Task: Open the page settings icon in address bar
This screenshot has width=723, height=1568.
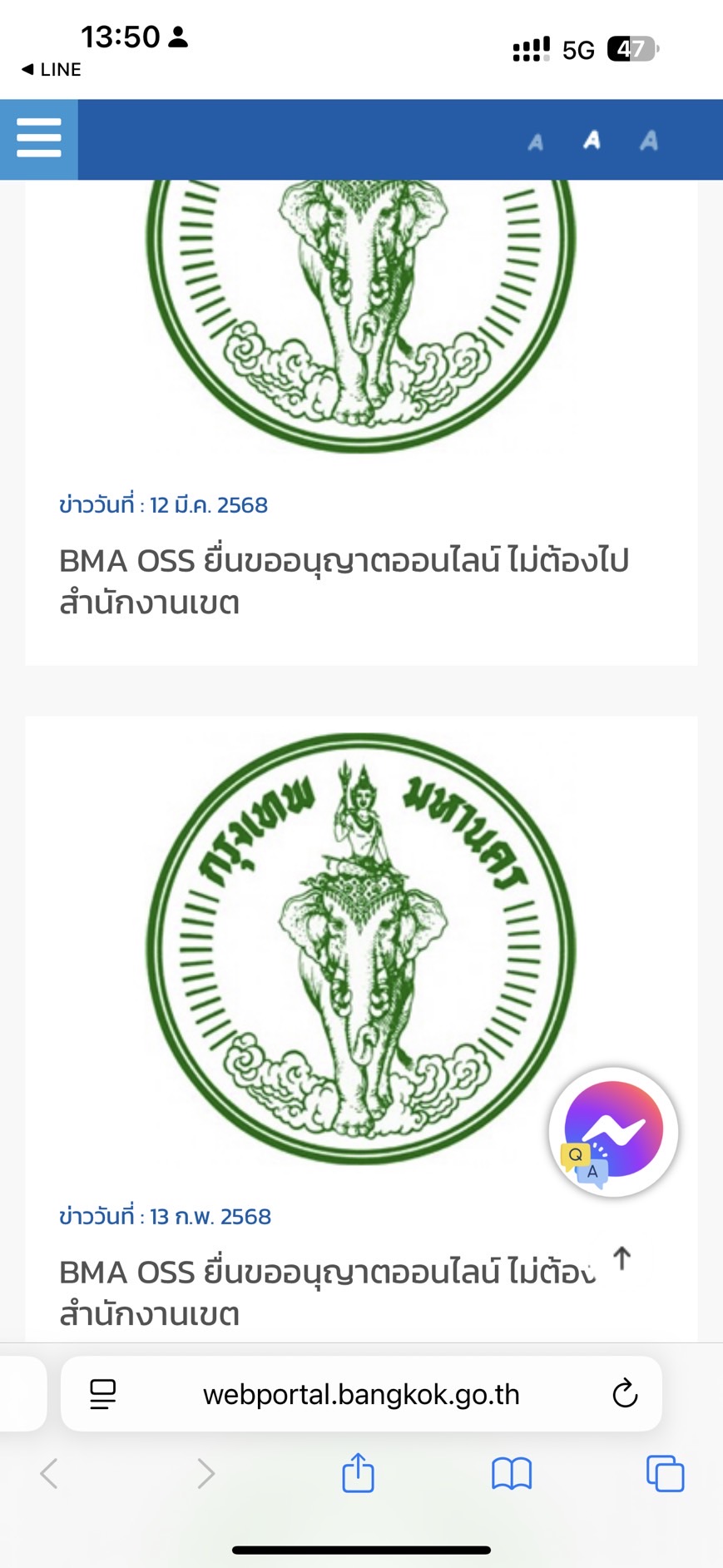Action: pyautogui.click(x=102, y=1394)
